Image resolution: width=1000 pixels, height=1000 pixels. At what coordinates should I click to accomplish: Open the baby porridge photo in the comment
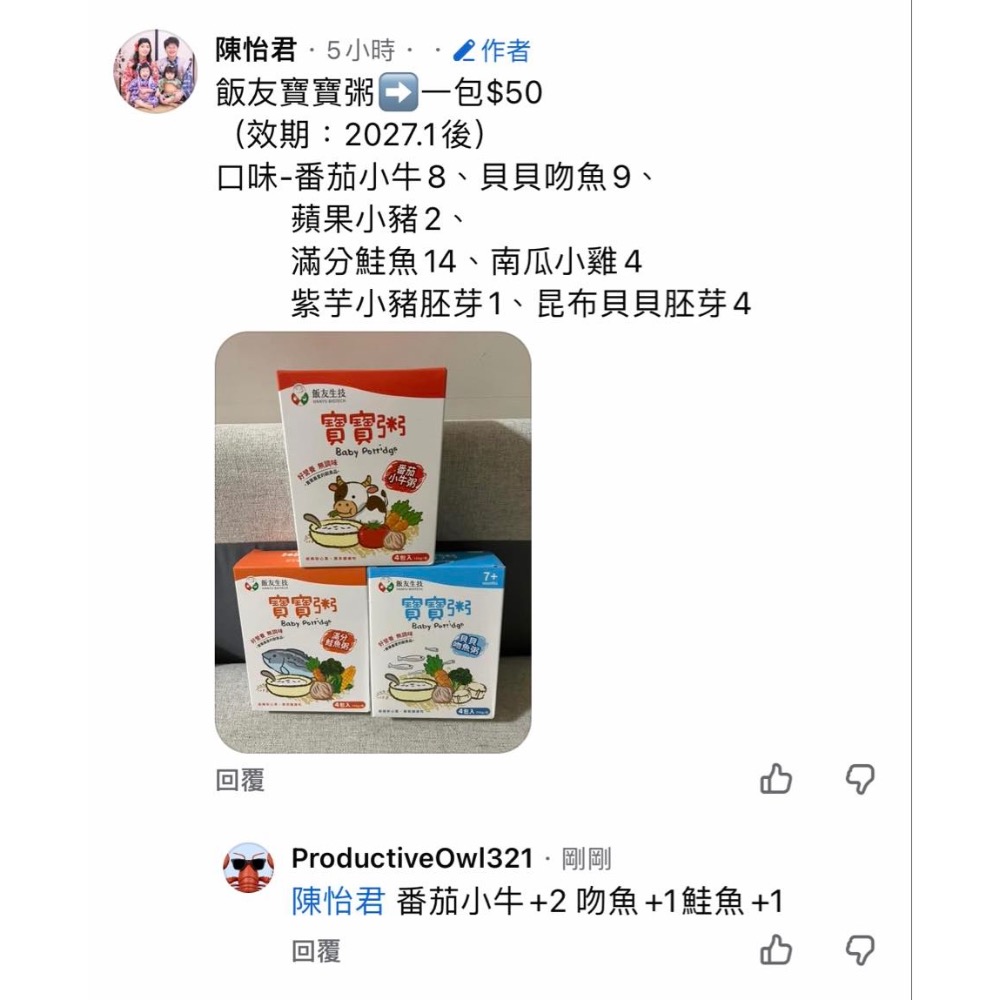(373, 543)
